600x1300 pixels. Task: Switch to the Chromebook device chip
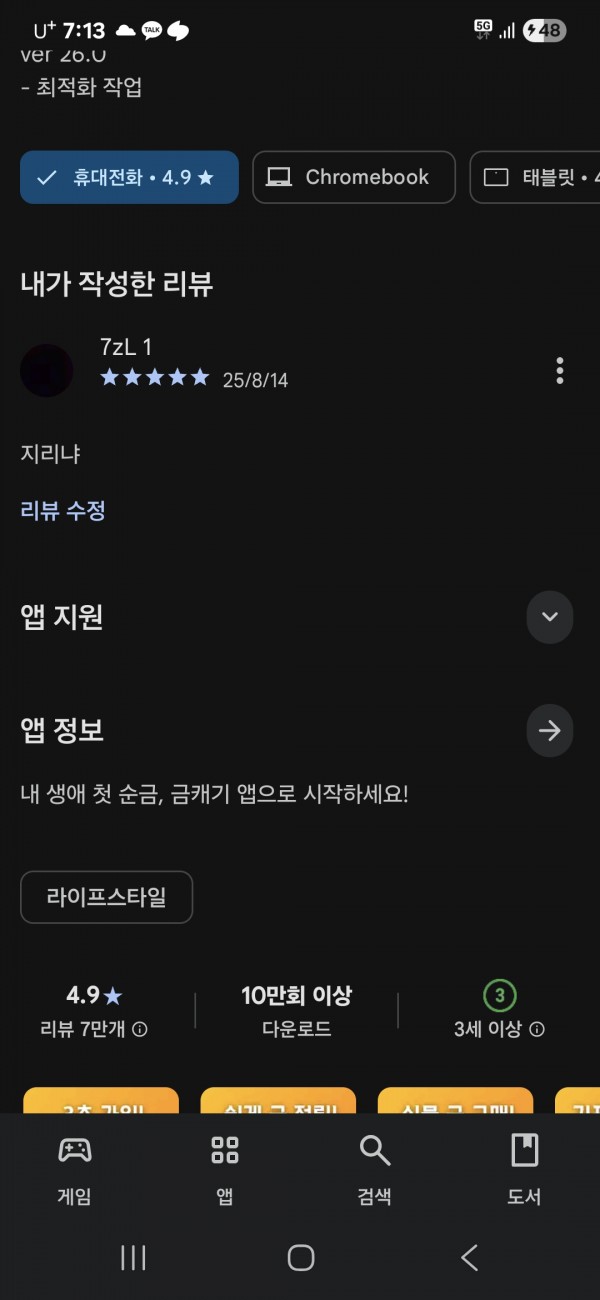pyautogui.click(x=354, y=177)
